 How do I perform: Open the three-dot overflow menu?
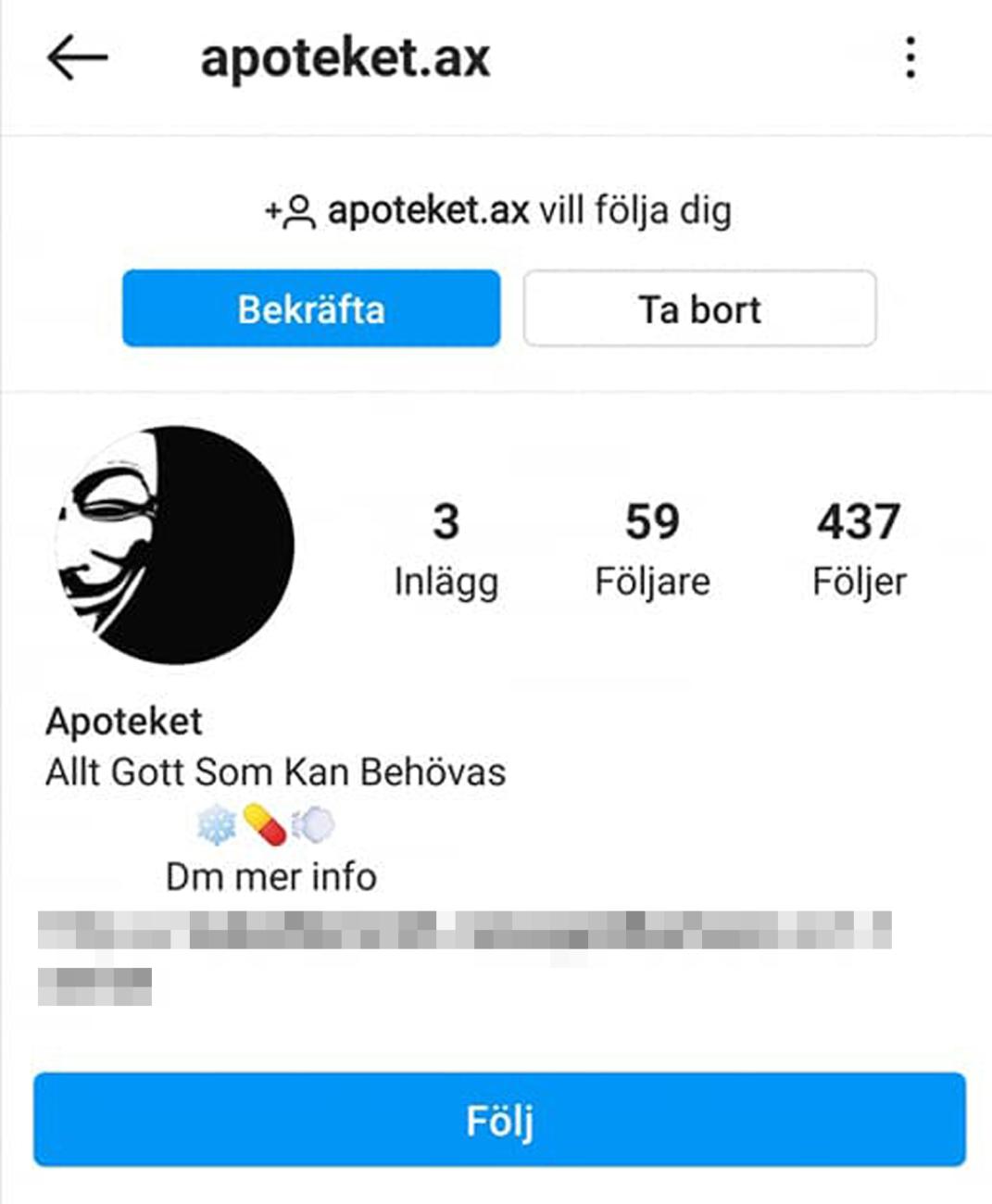coord(910,57)
